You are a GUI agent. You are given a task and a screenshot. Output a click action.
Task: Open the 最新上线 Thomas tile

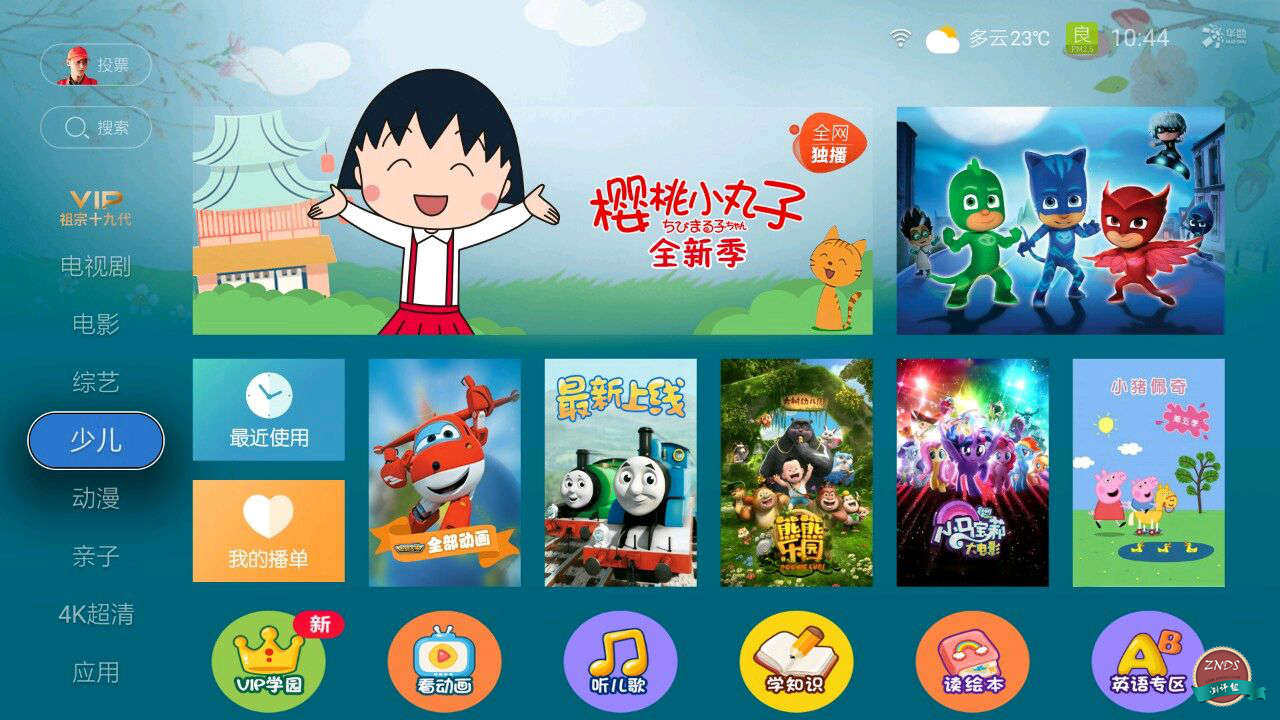coord(620,472)
